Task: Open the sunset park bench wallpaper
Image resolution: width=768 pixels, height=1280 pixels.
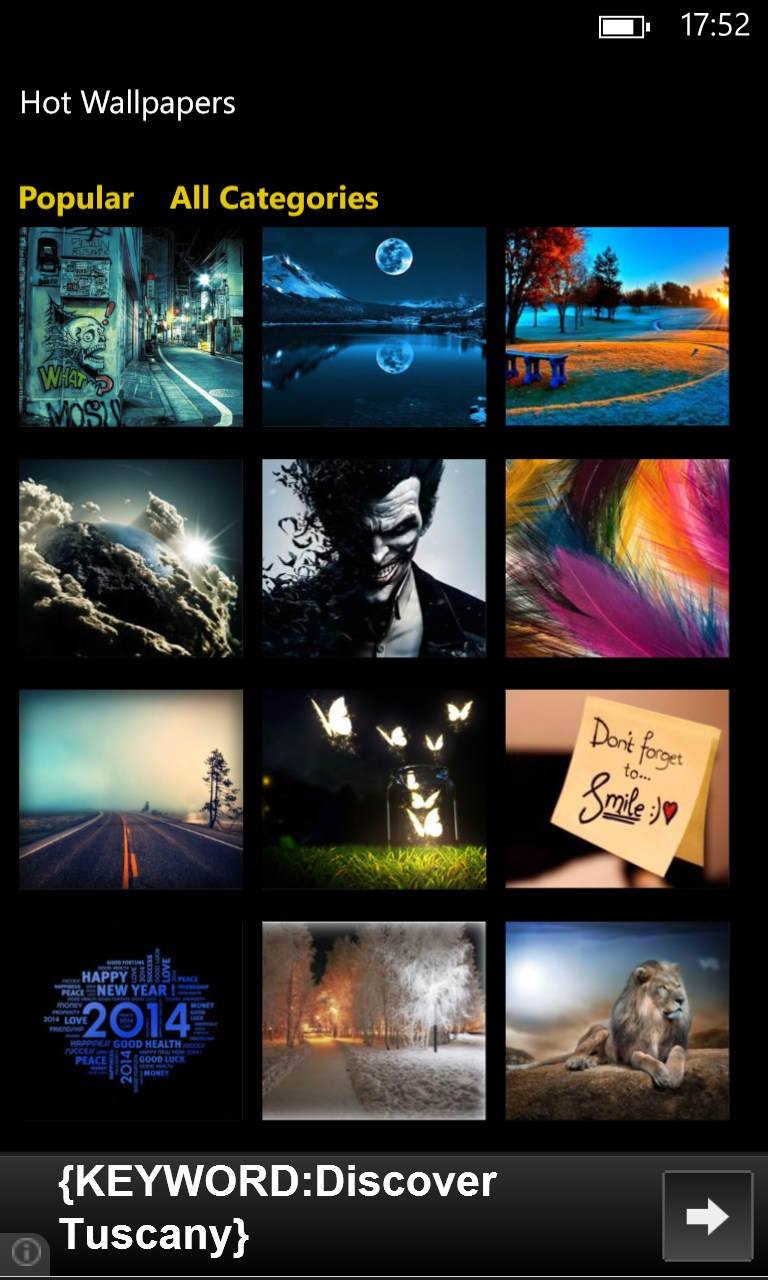Action: [617, 327]
